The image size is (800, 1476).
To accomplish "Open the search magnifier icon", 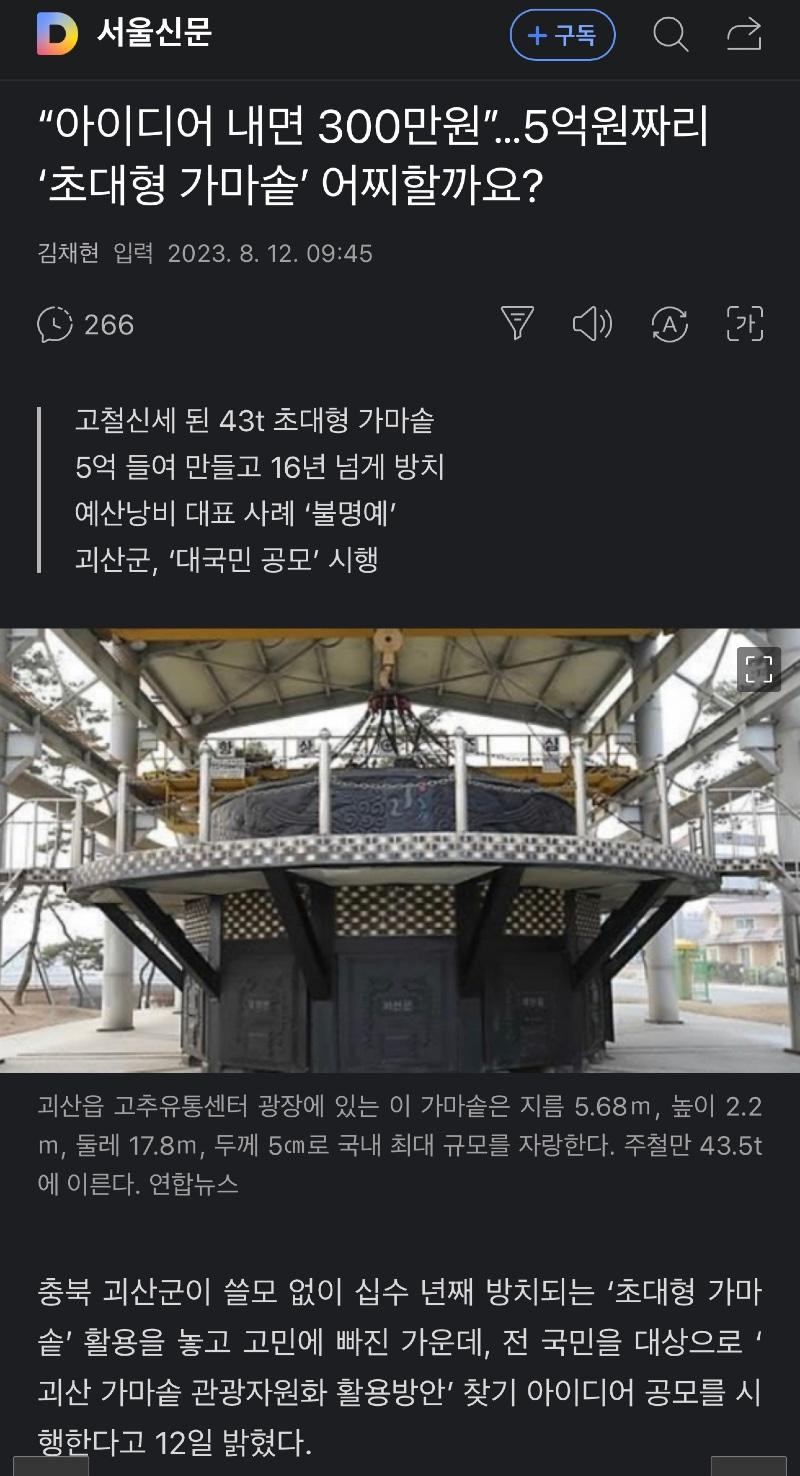I will coord(670,36).
